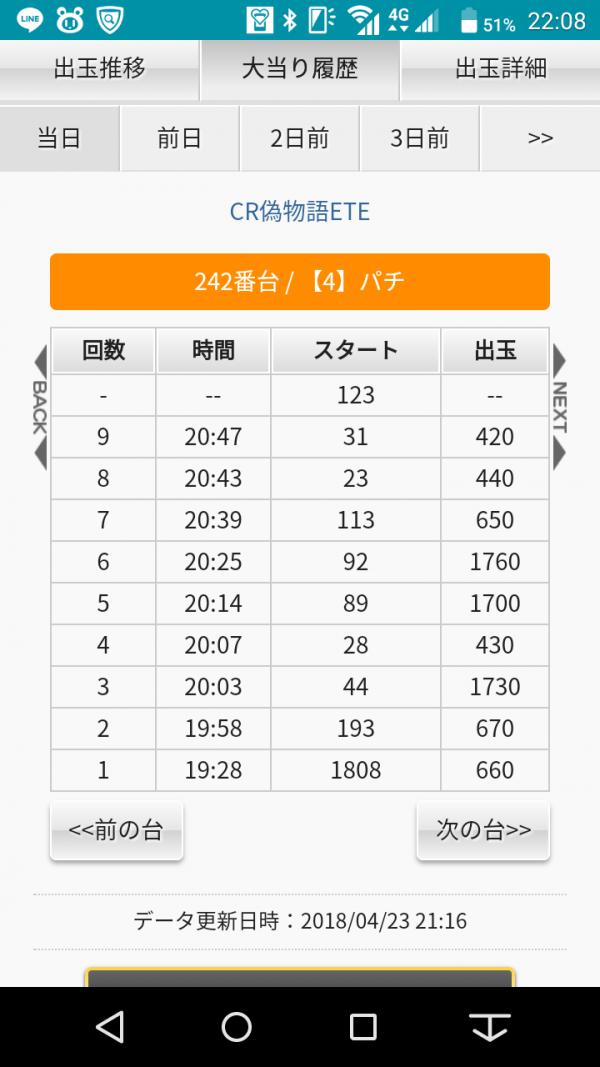Select the 3日前 day tab
Viewport: 600px width, 1067px height.
pos(420,139)
